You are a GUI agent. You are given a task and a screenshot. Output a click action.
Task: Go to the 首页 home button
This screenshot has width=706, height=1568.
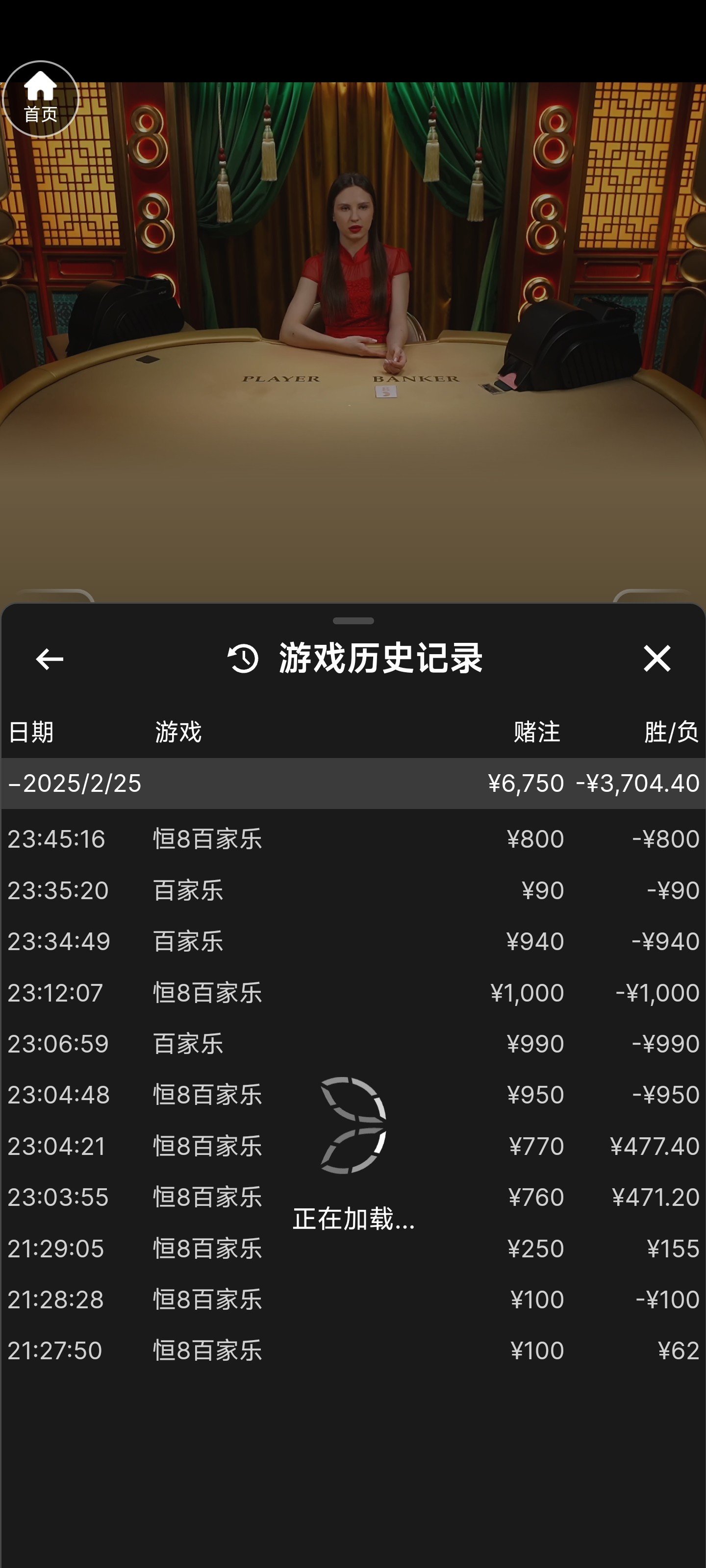click(x=40, y=98)
